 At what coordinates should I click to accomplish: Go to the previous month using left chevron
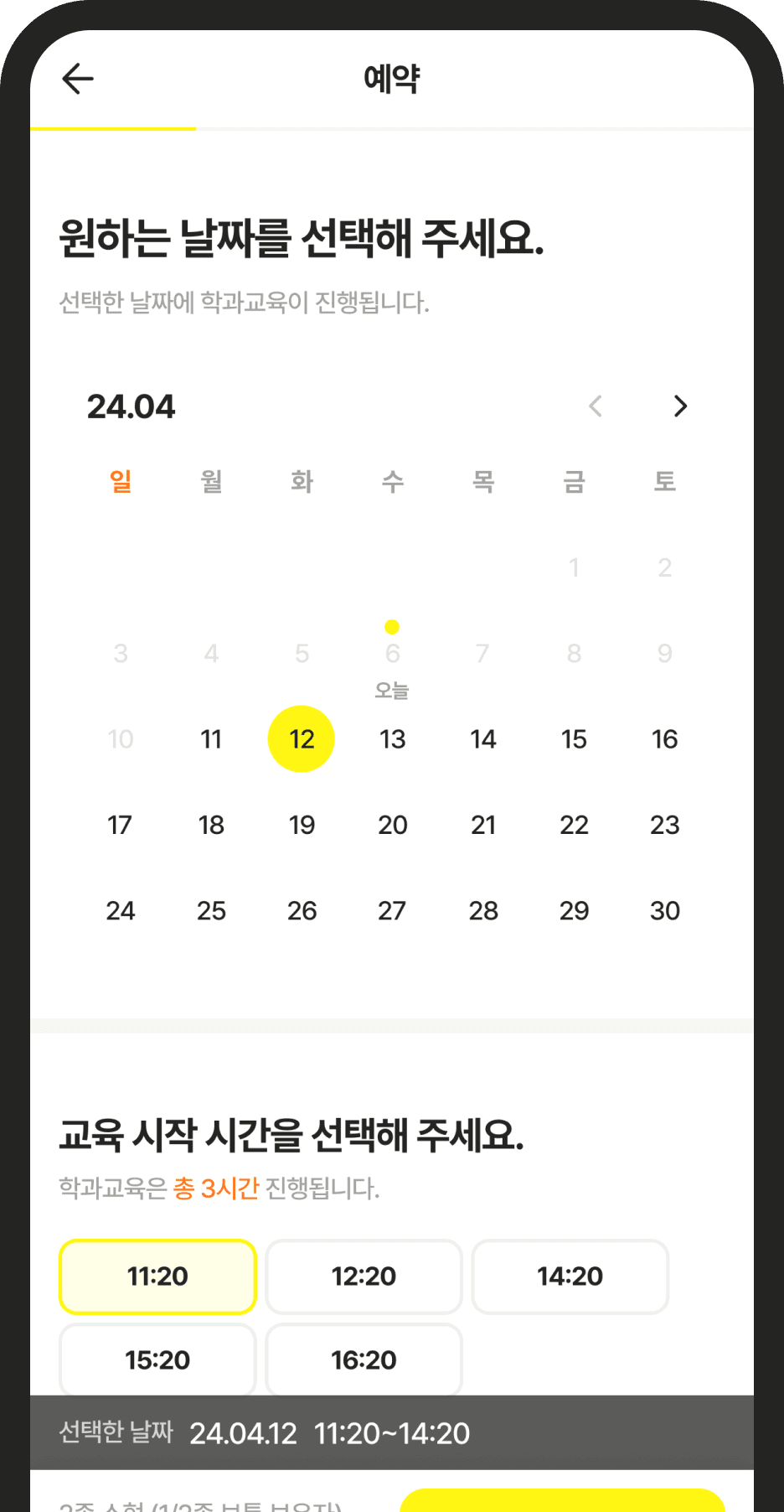(595, 406)
